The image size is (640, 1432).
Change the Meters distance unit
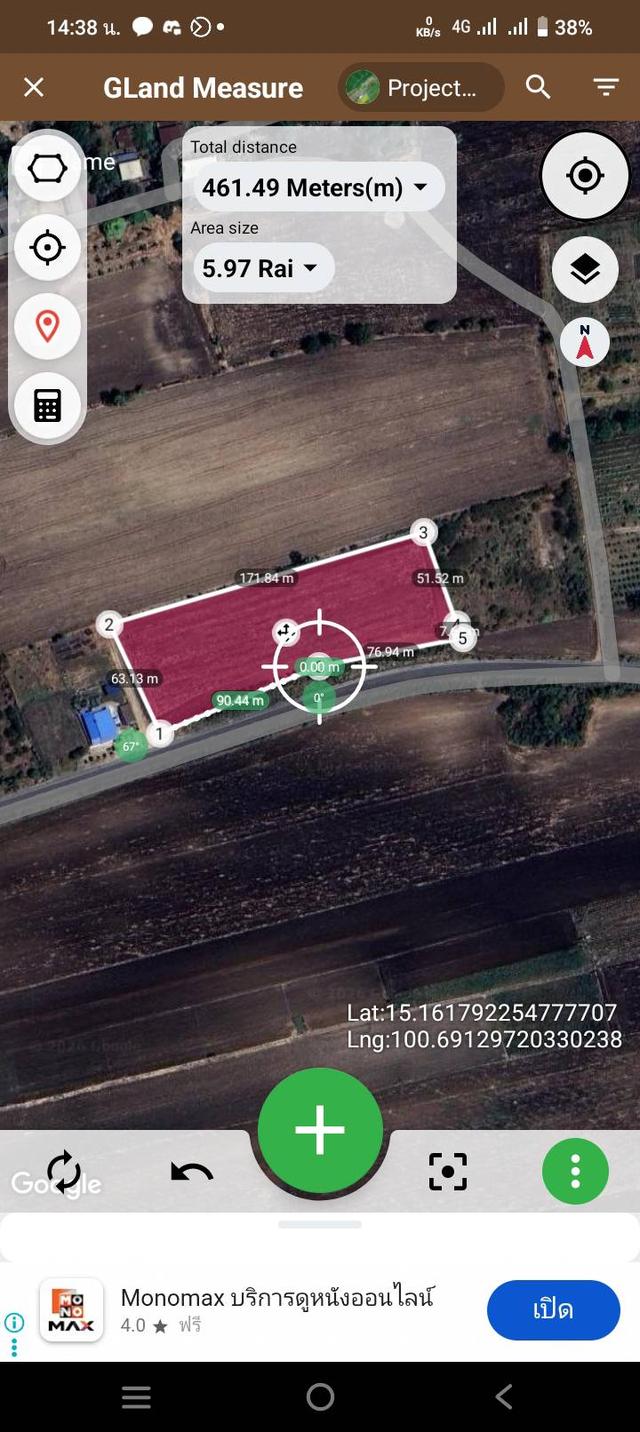(x=315, y=187)
